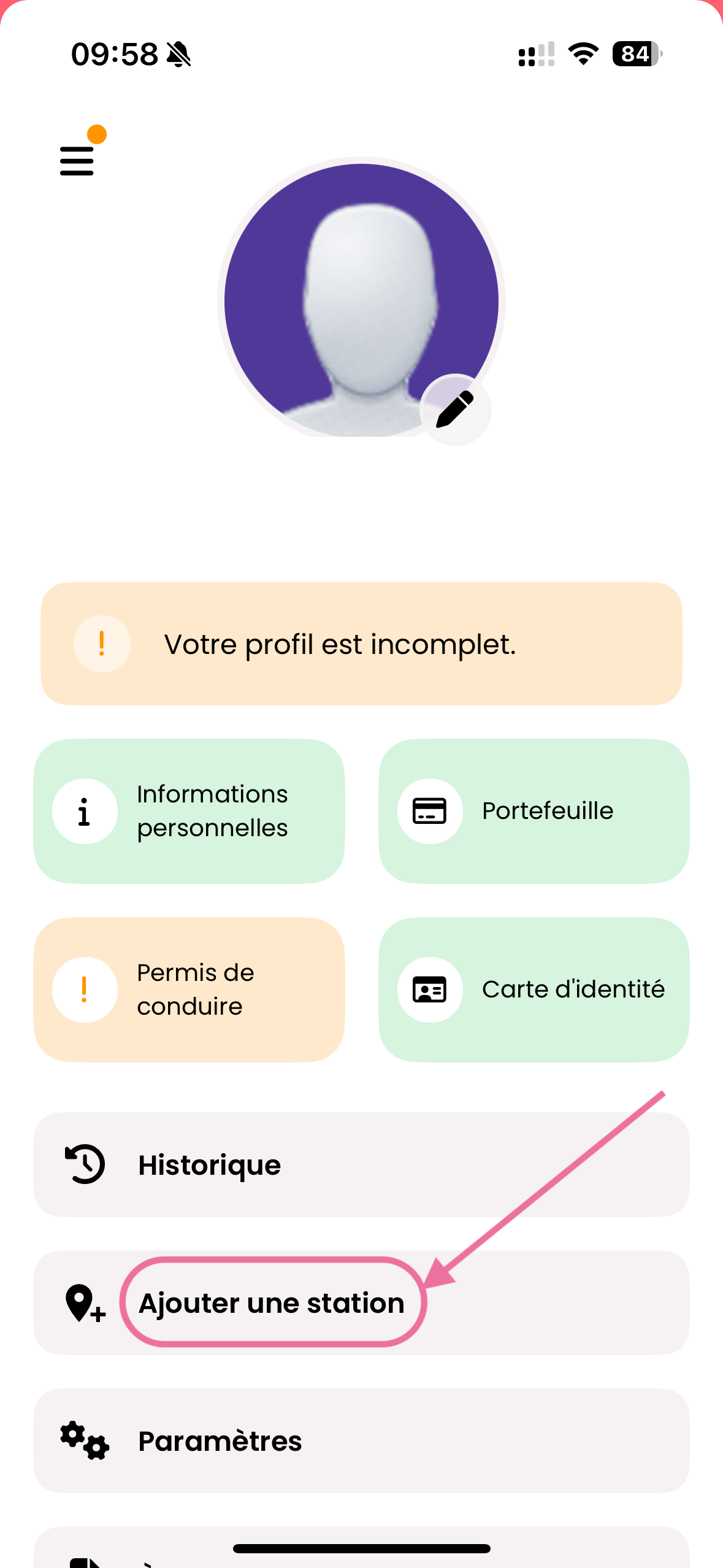This screenshot has width=723, height=1568.
Task: Open Permis de conduire card
Action: 189,990
